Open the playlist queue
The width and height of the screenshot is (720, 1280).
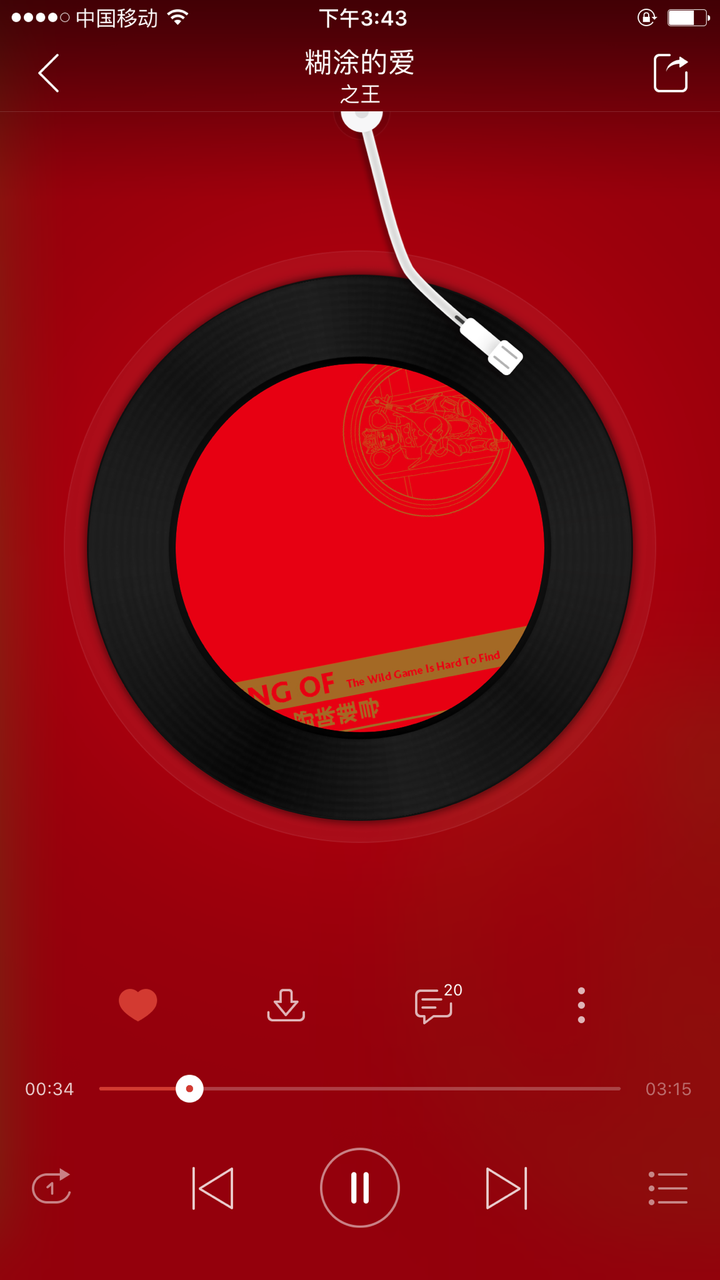(667, 1188)
